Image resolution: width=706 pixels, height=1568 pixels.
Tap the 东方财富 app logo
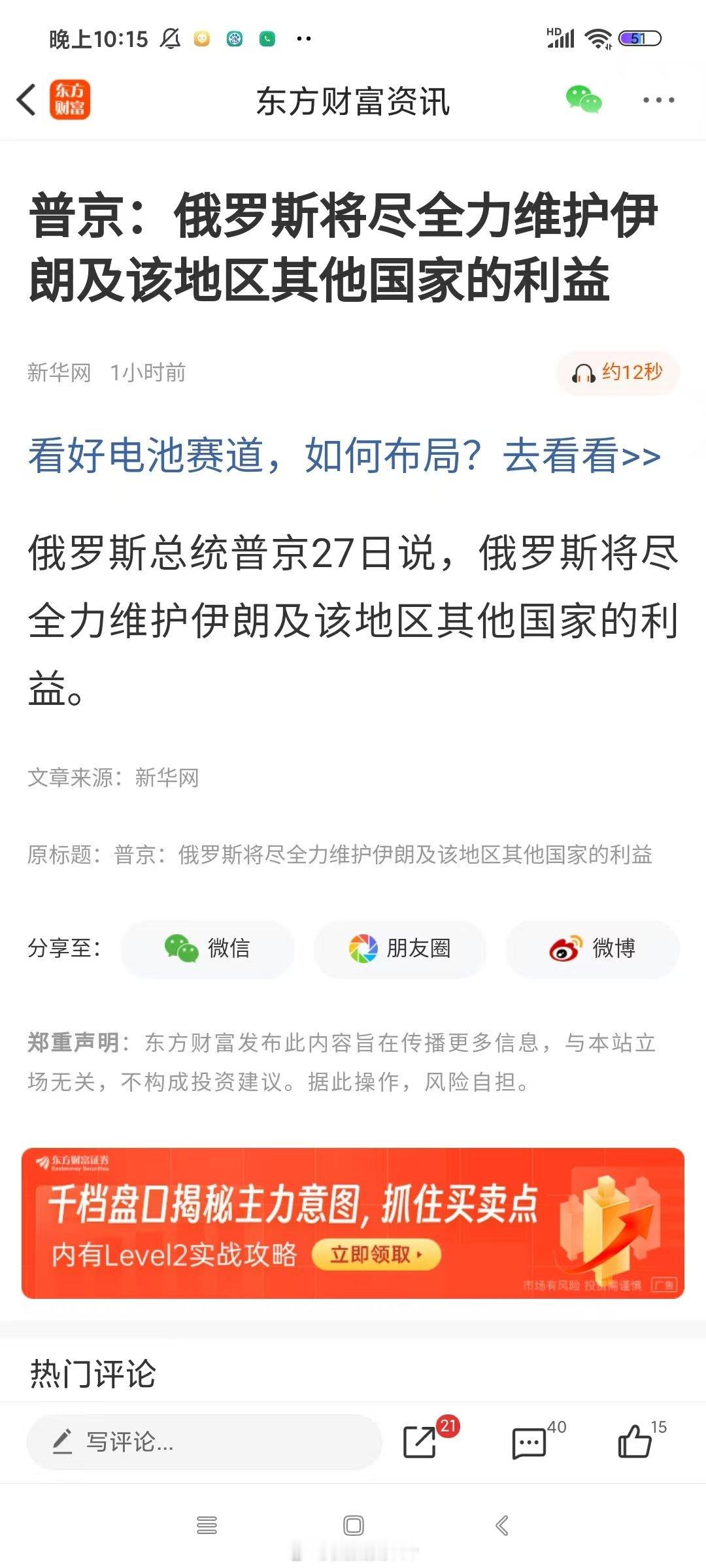(x=71, y=99)
